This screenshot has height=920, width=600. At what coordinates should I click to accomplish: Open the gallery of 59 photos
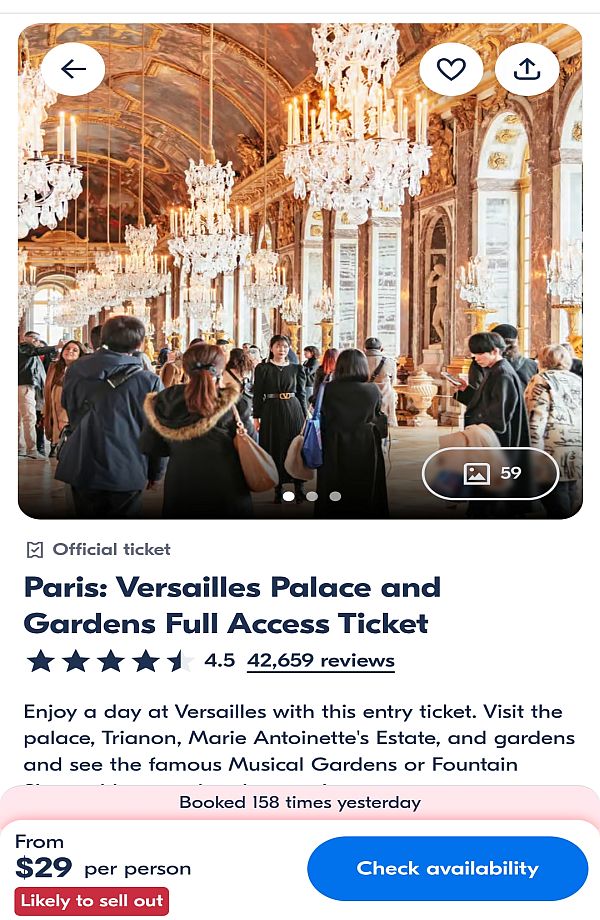(x=490, y=473)
